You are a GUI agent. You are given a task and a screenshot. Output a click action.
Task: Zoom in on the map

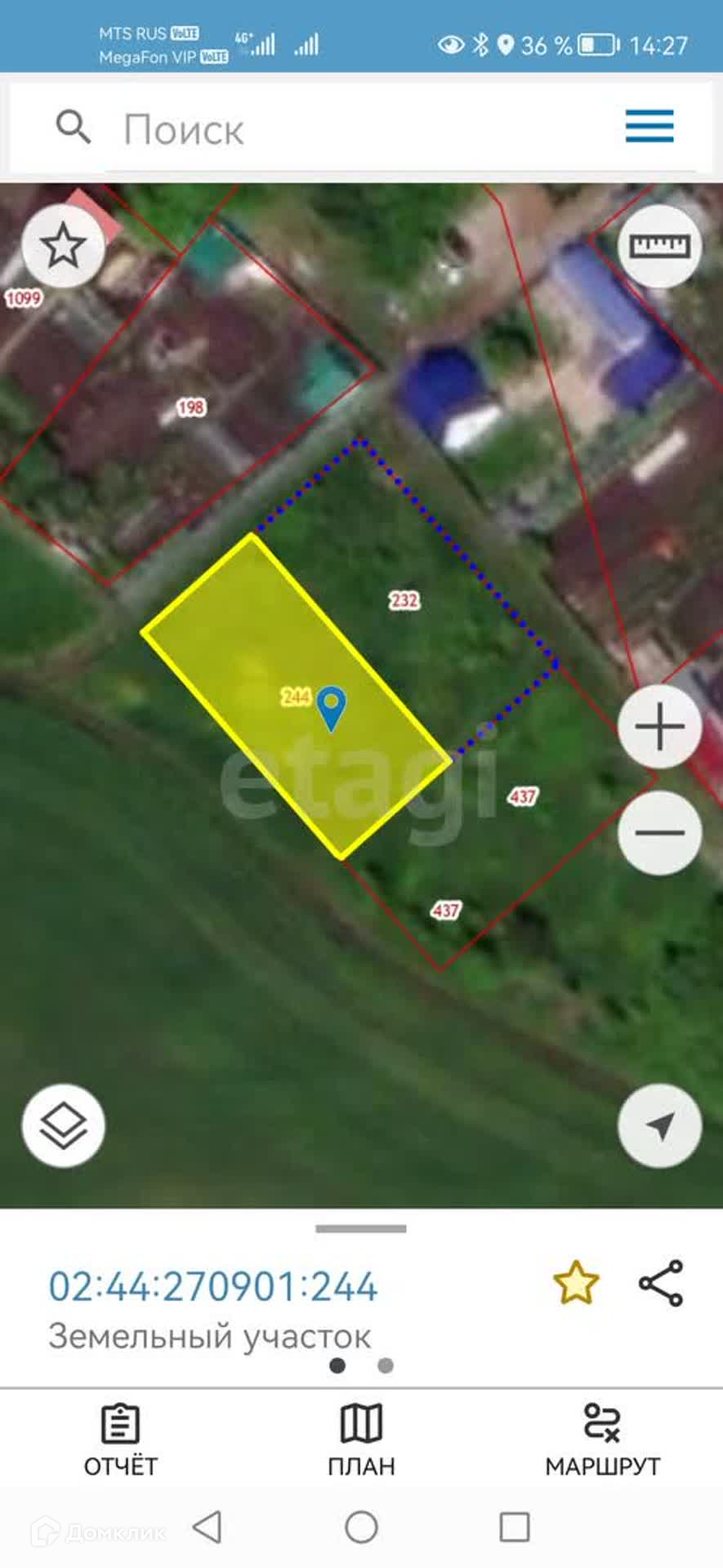(659, 726)
